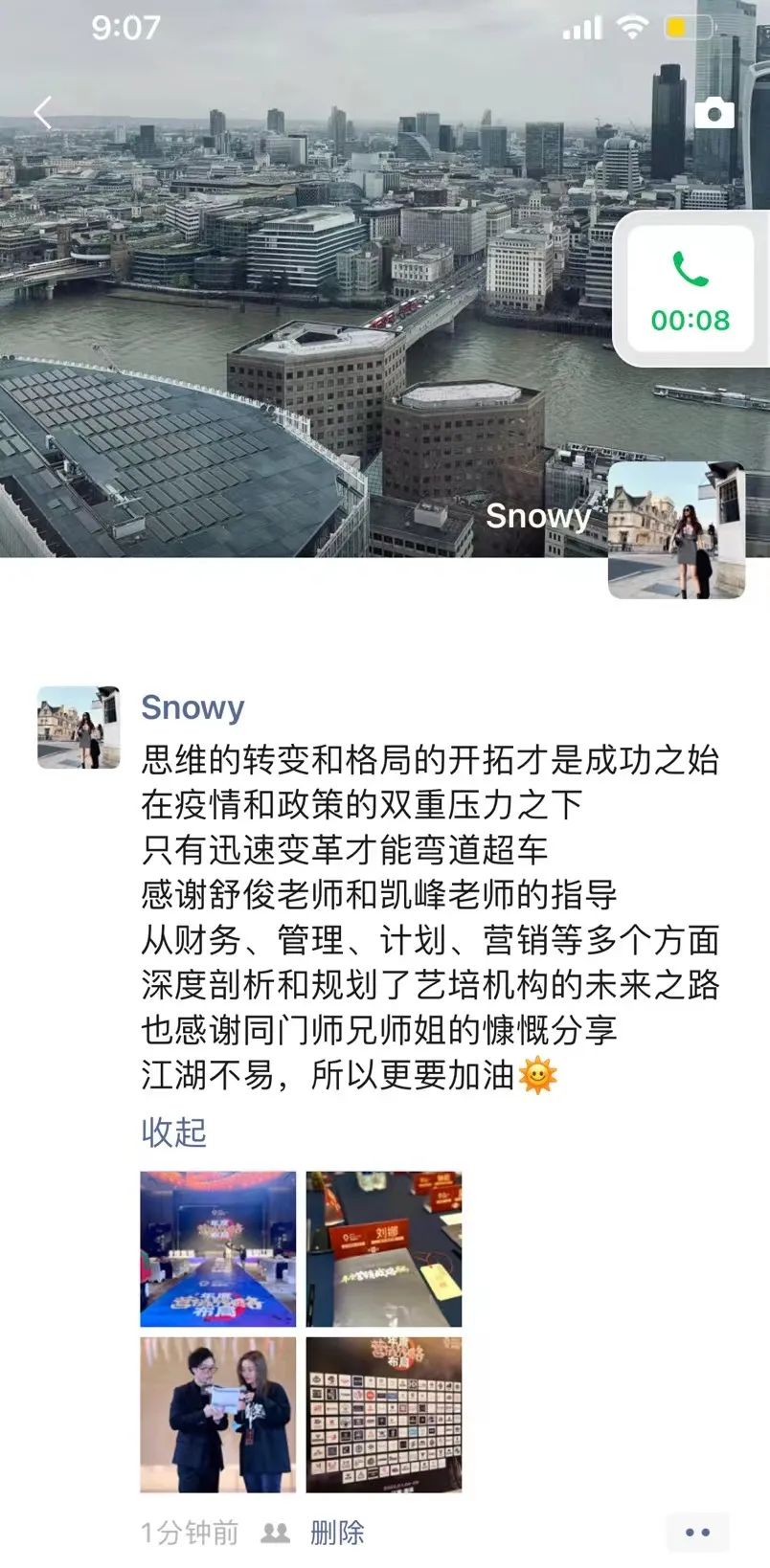Image resolution: width=770 pixels, height=1568 pixels.
Task: View the stage venue photo
Action: coord(218,1248)
